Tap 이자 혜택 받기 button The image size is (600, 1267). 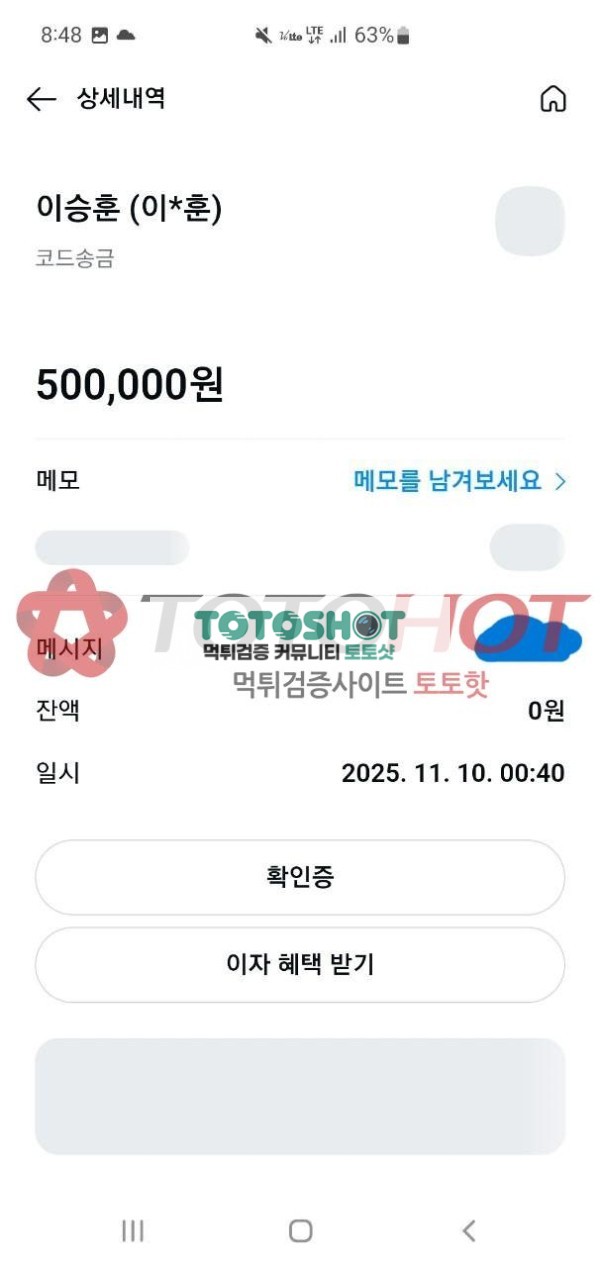point(300,965)
